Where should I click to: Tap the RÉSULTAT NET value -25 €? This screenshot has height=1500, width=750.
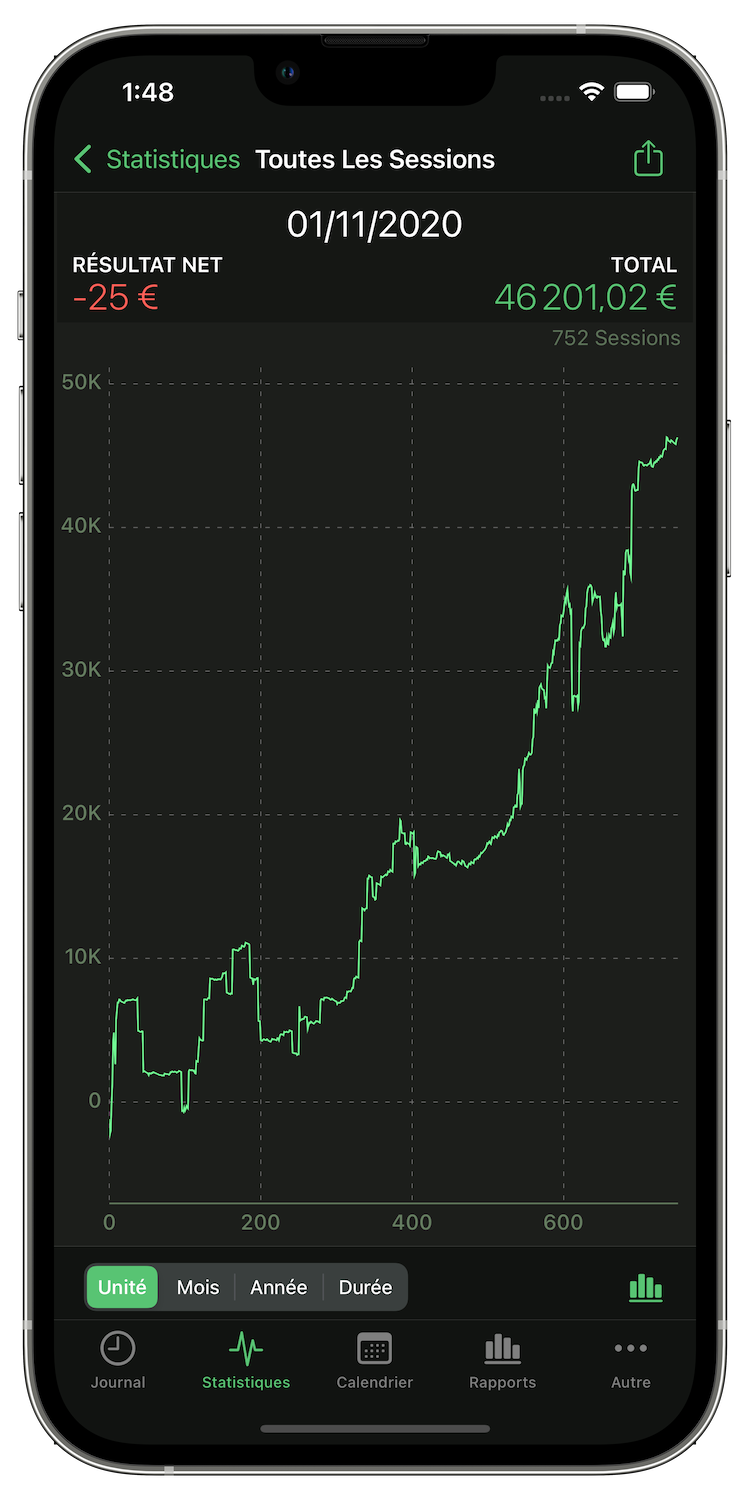pyautogui.click(x=113, y=297)
